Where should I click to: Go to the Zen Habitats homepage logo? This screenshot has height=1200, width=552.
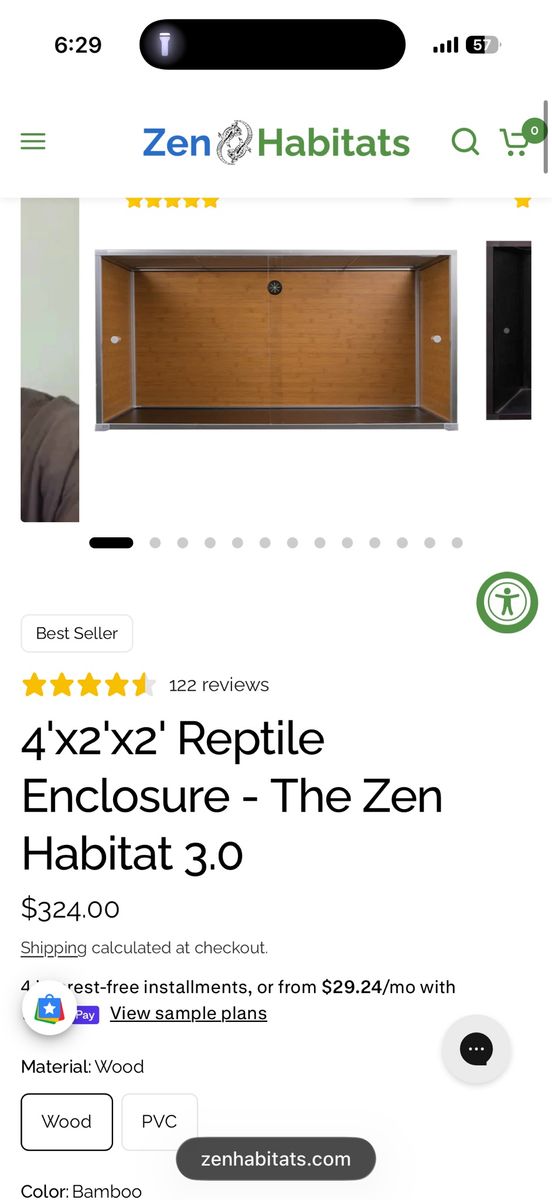pyautogui.click(x=275, y=142)
